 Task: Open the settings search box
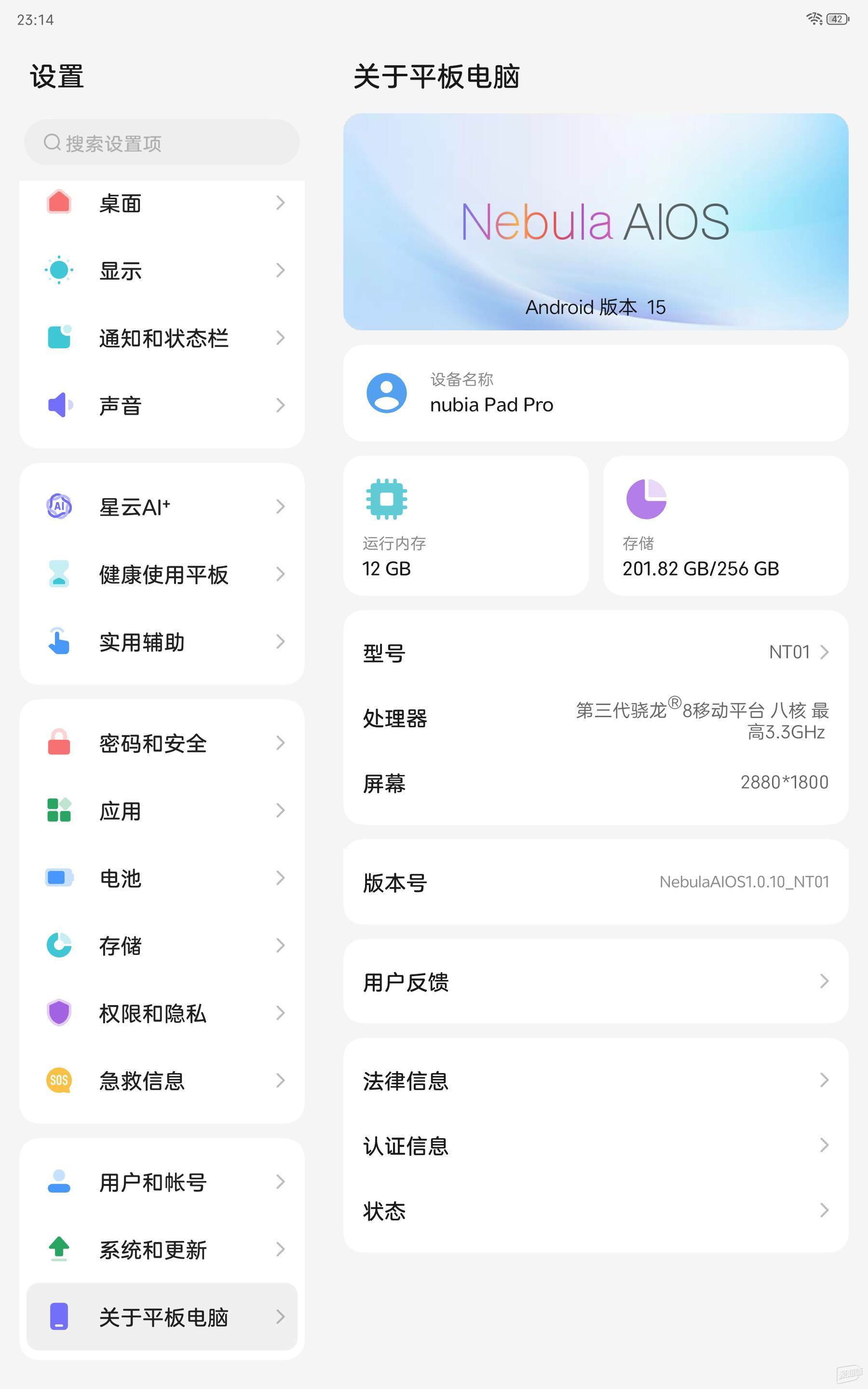click(162, 142)
